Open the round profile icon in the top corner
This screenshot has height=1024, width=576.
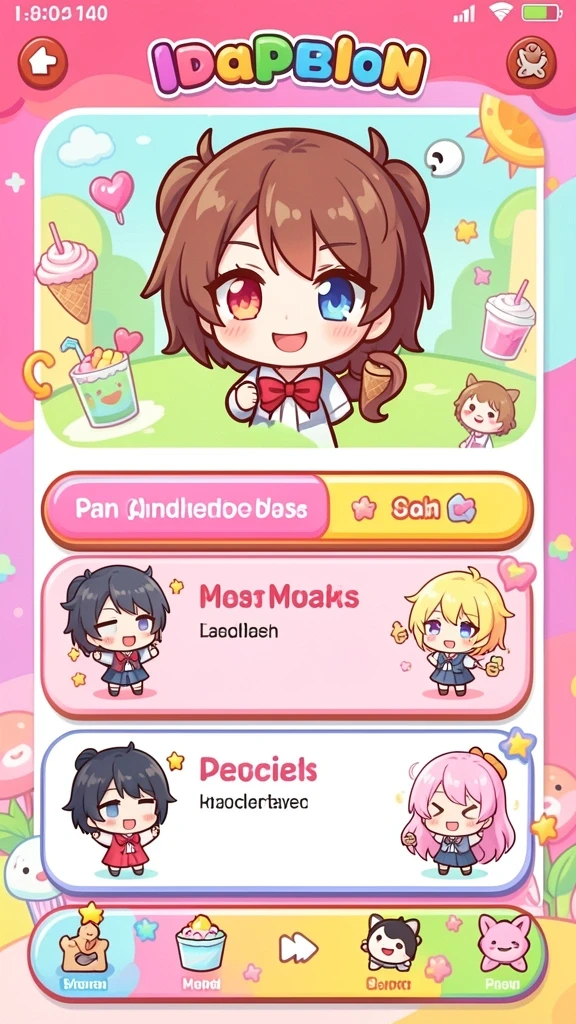coord(532,63)
